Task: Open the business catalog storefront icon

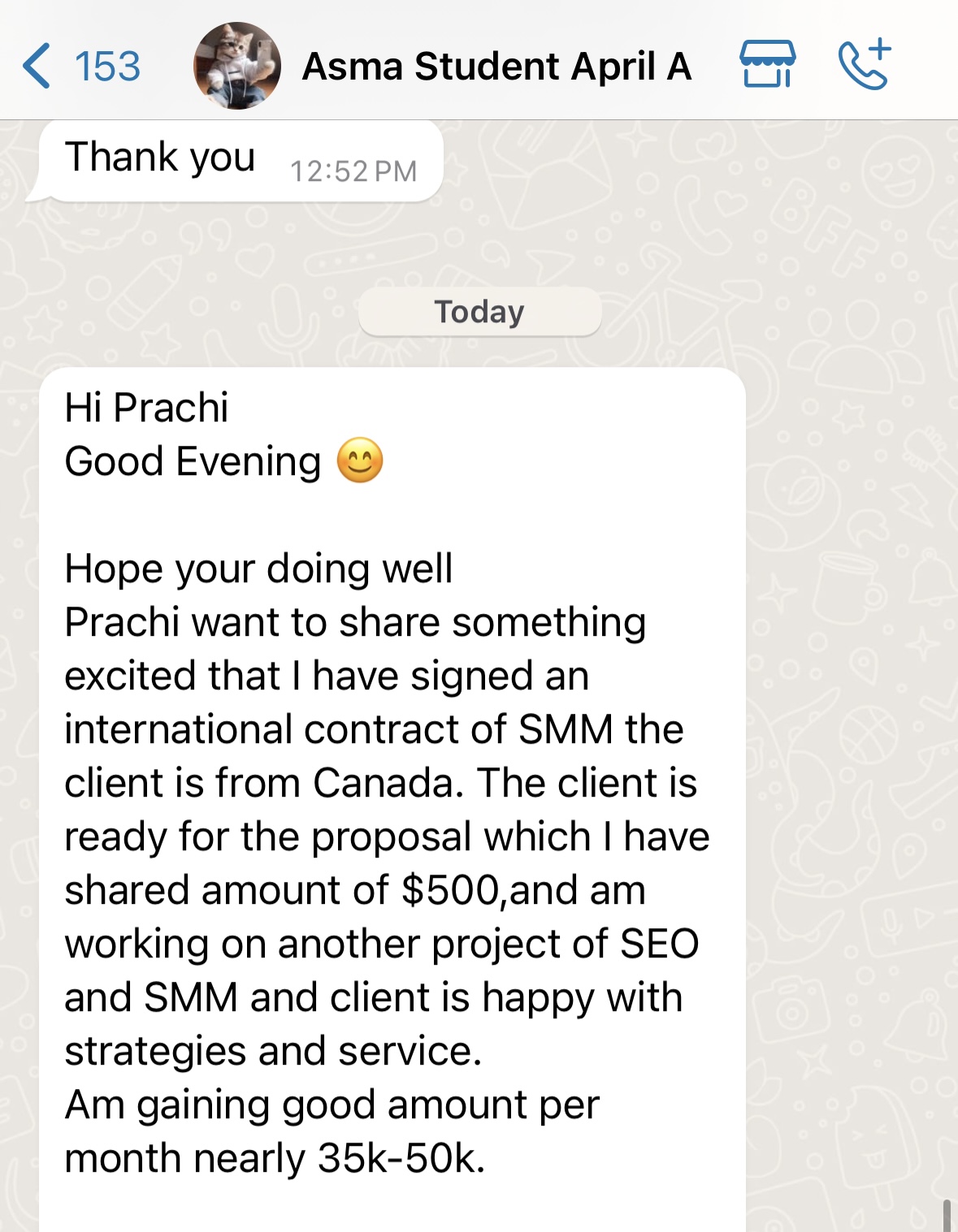Action: tap(767, 64)
